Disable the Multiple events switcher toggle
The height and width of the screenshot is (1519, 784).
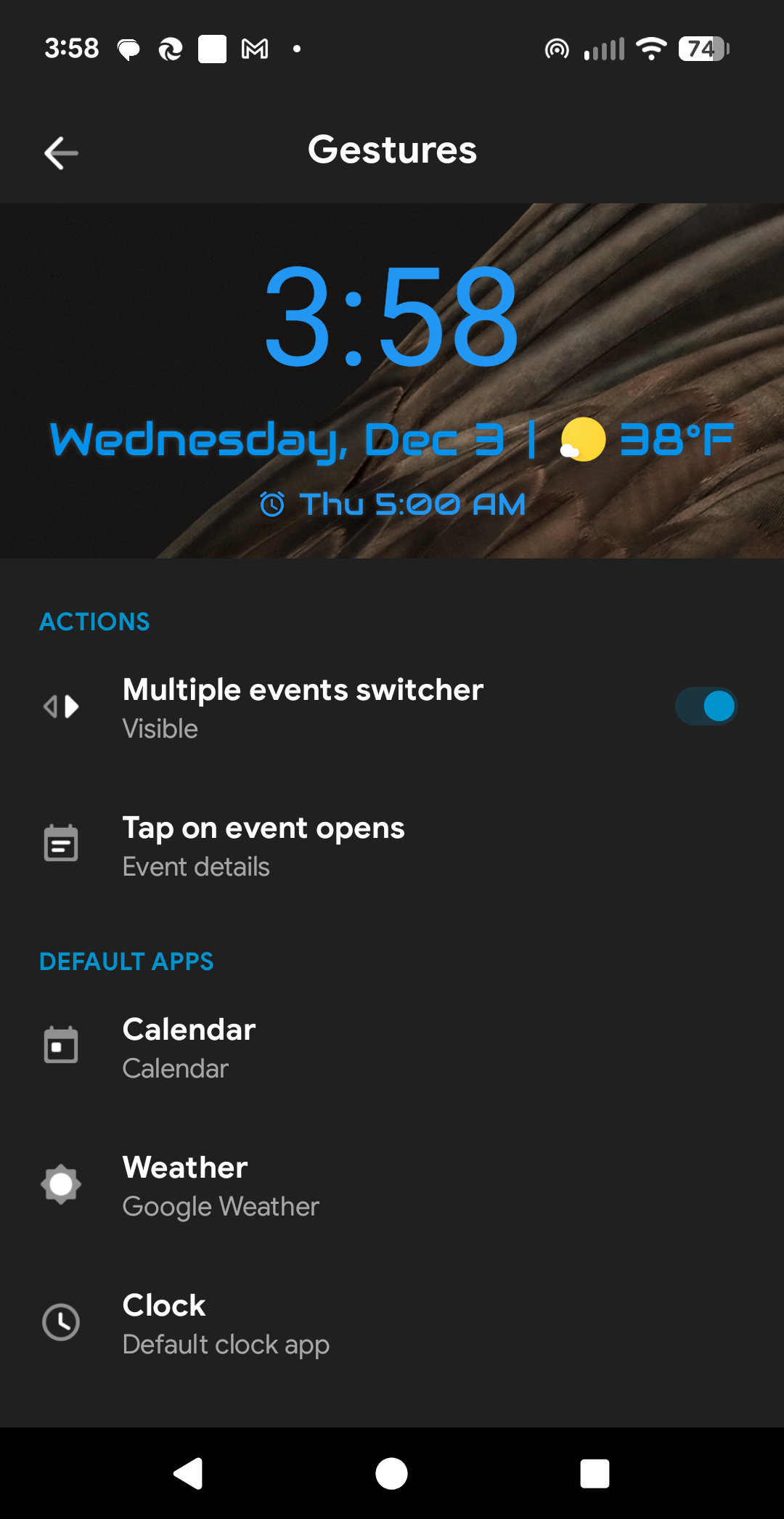coord(705,705)
